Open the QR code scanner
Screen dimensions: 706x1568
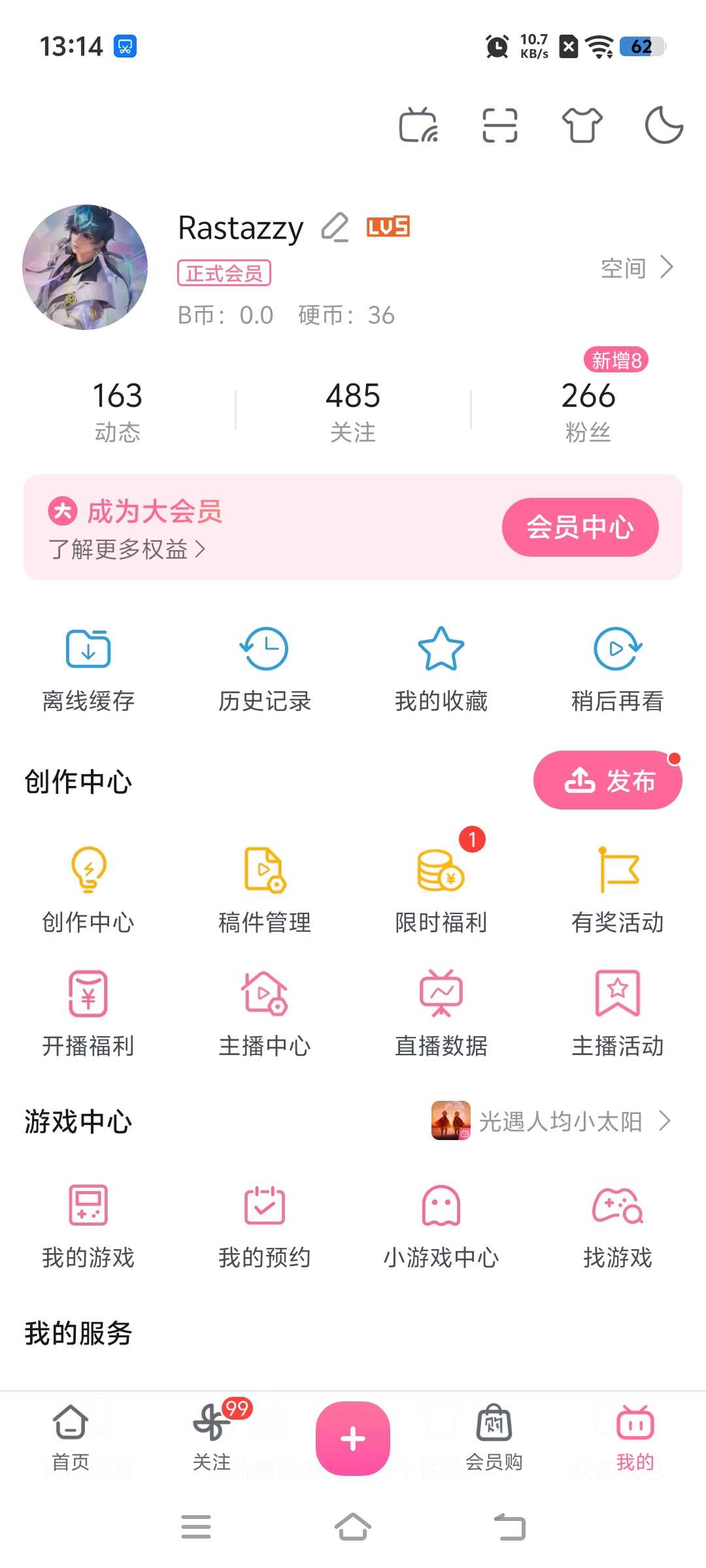(x=500, y=125)
